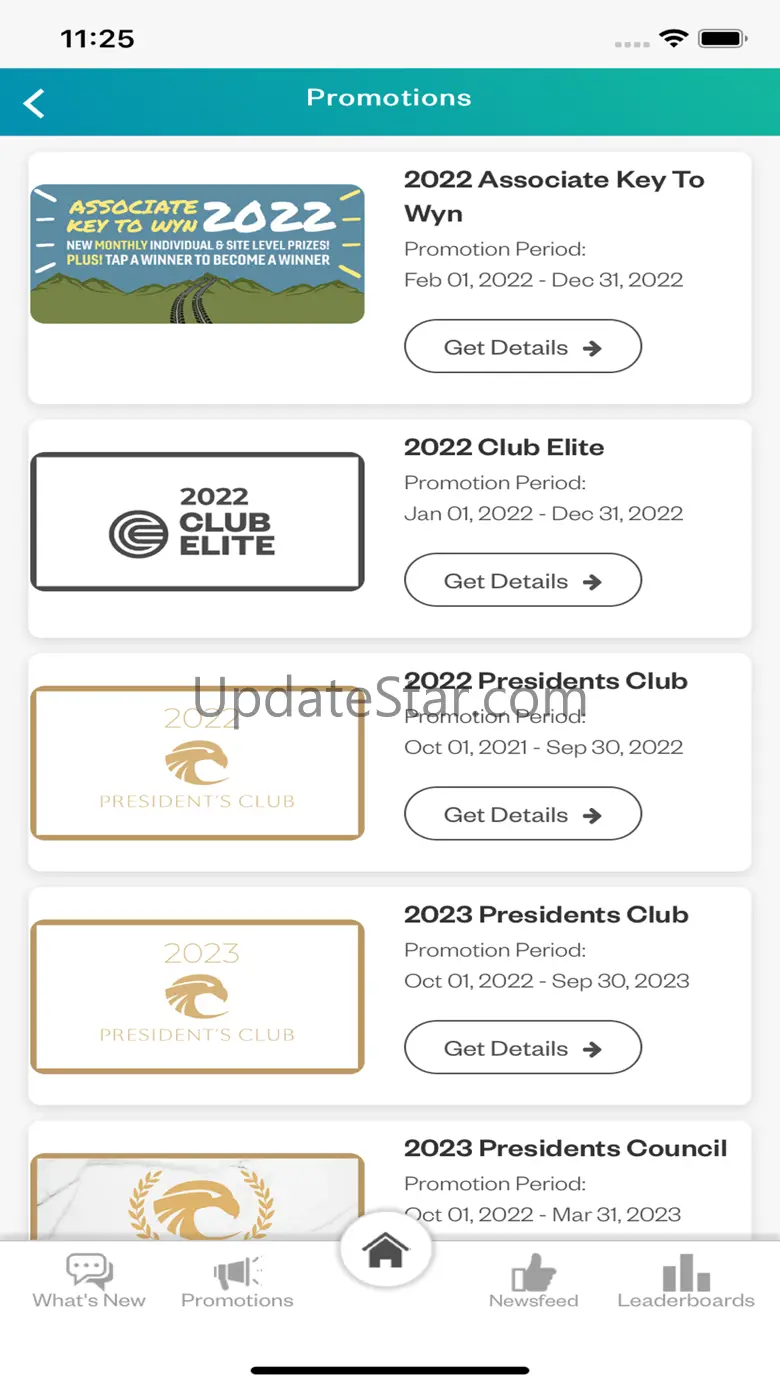Go back using the header arrow
This screenshot has width=780, height=1387.
click(34, 102)
